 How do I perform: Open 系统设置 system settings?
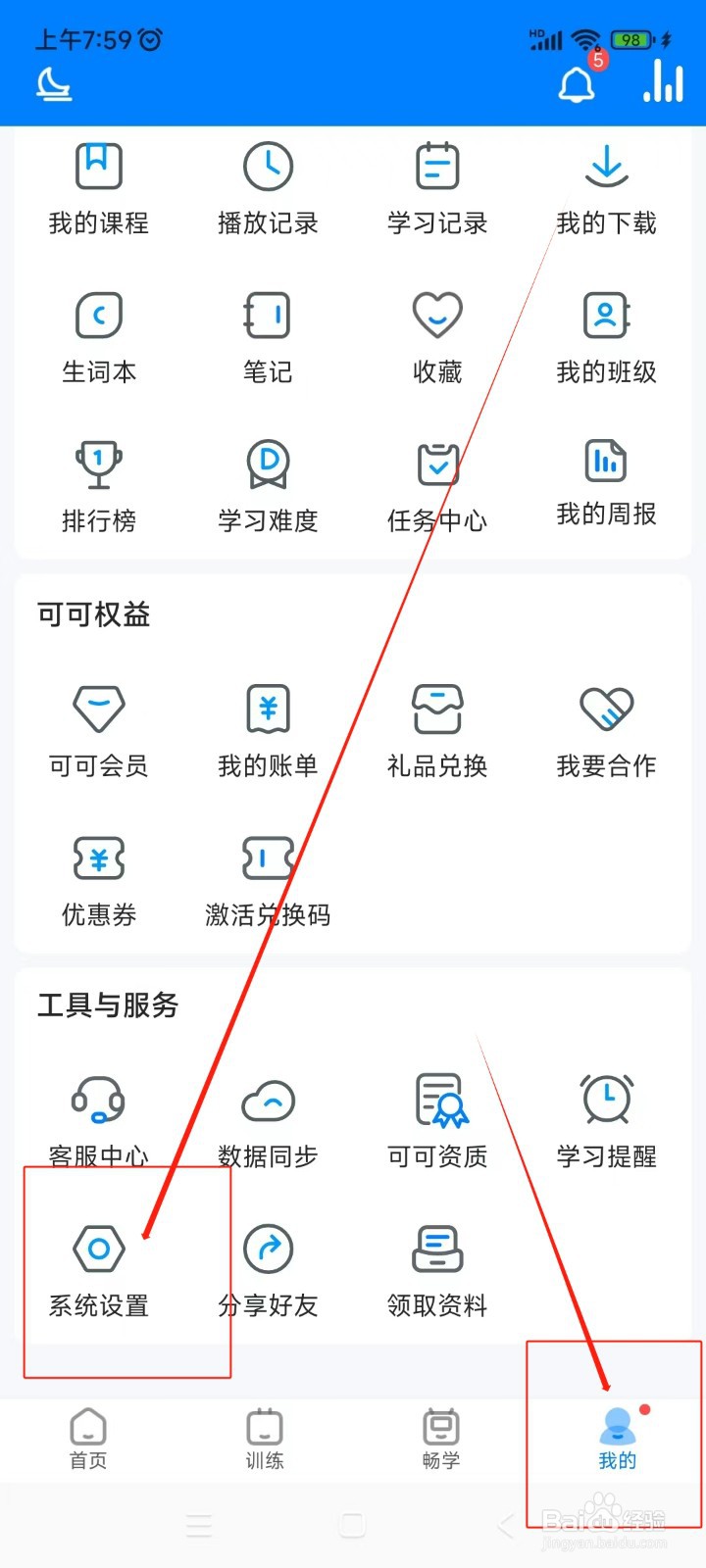98,1267
